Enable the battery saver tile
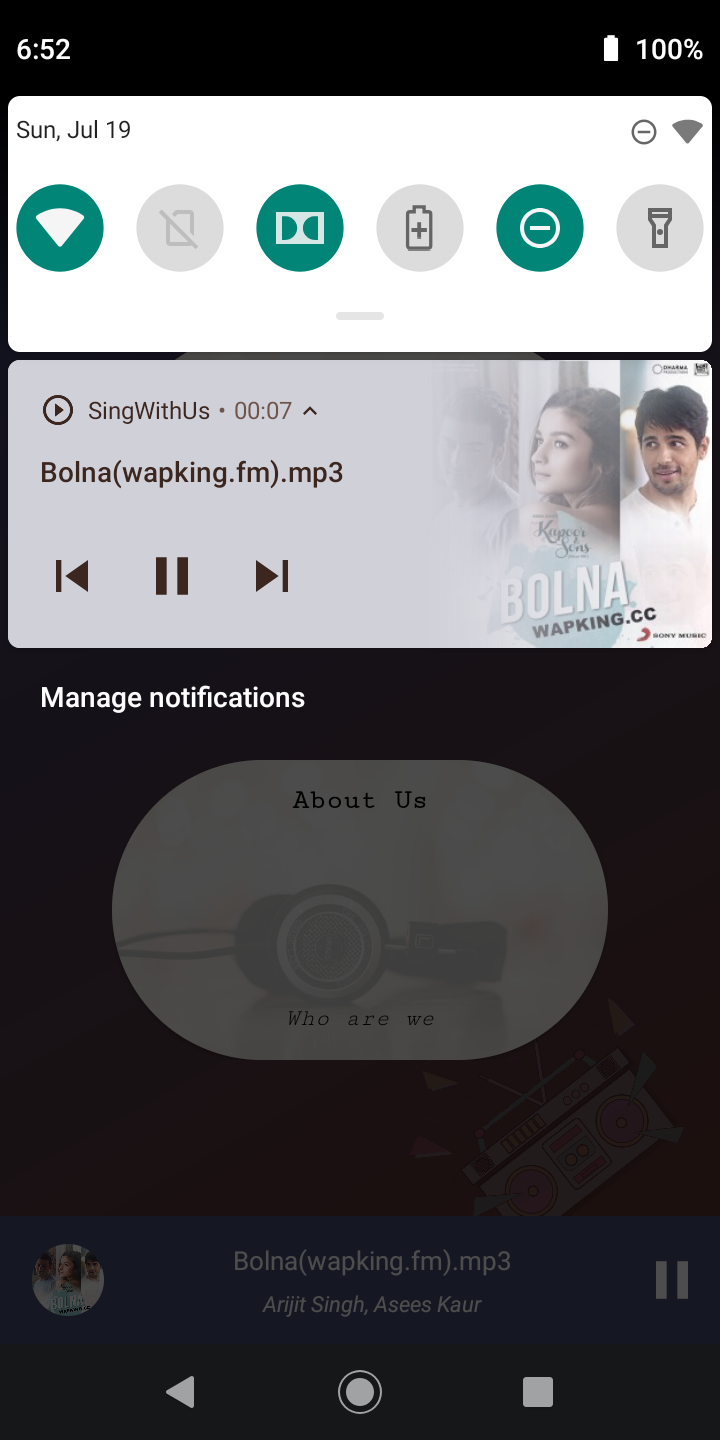Viewport: 720px width, 1440px height. (420, 228)
